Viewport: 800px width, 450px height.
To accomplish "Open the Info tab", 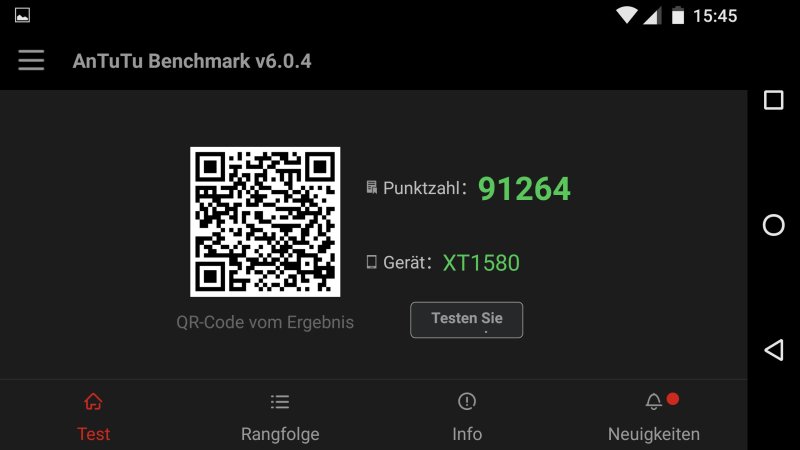I will [466, 416].
